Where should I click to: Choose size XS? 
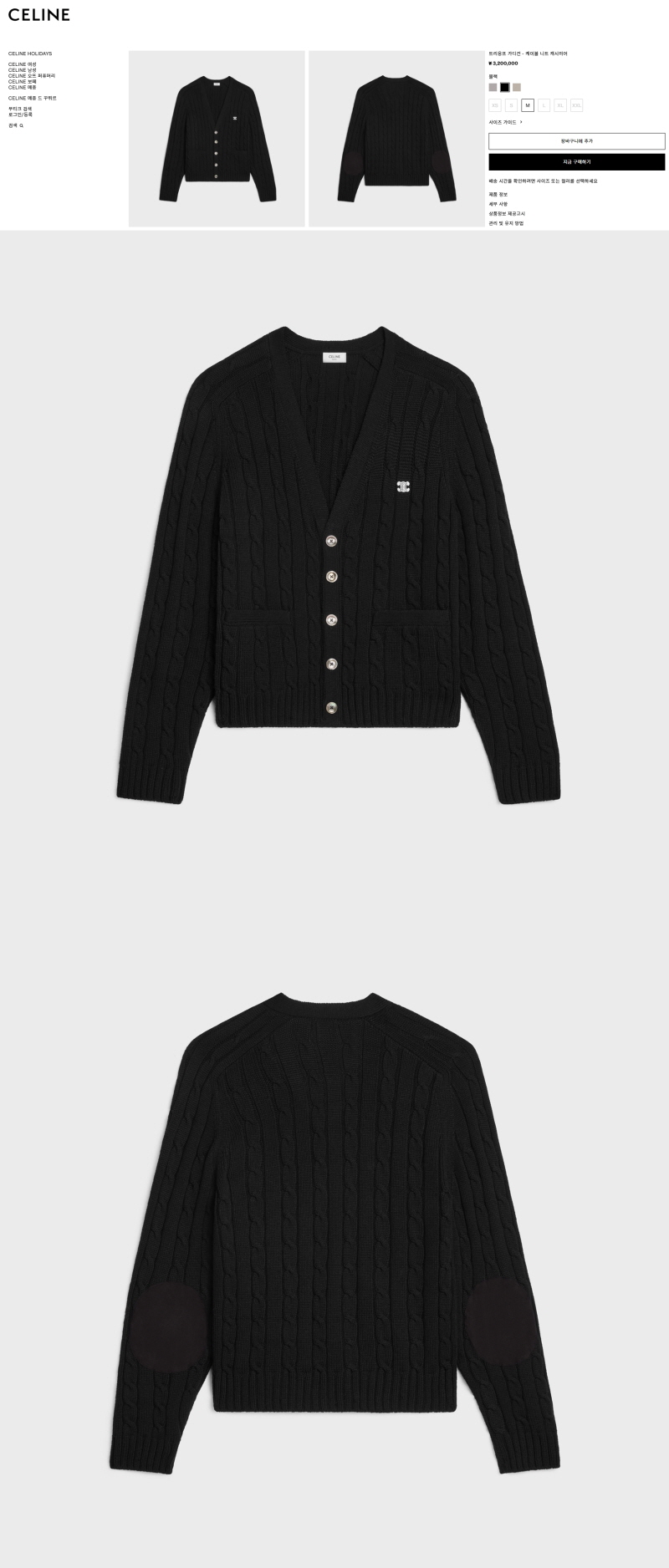495,105
